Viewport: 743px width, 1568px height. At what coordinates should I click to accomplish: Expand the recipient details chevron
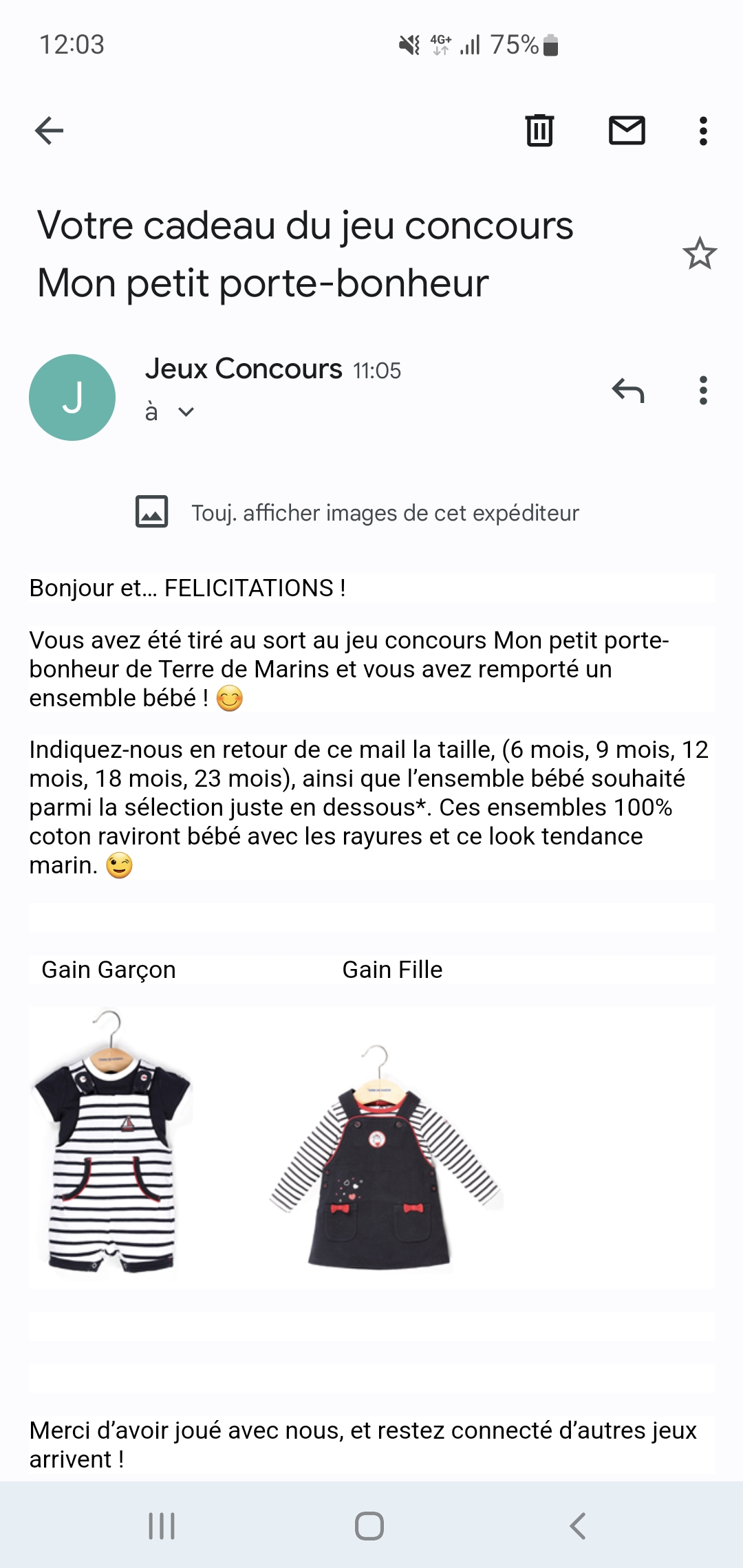(186, 412)
